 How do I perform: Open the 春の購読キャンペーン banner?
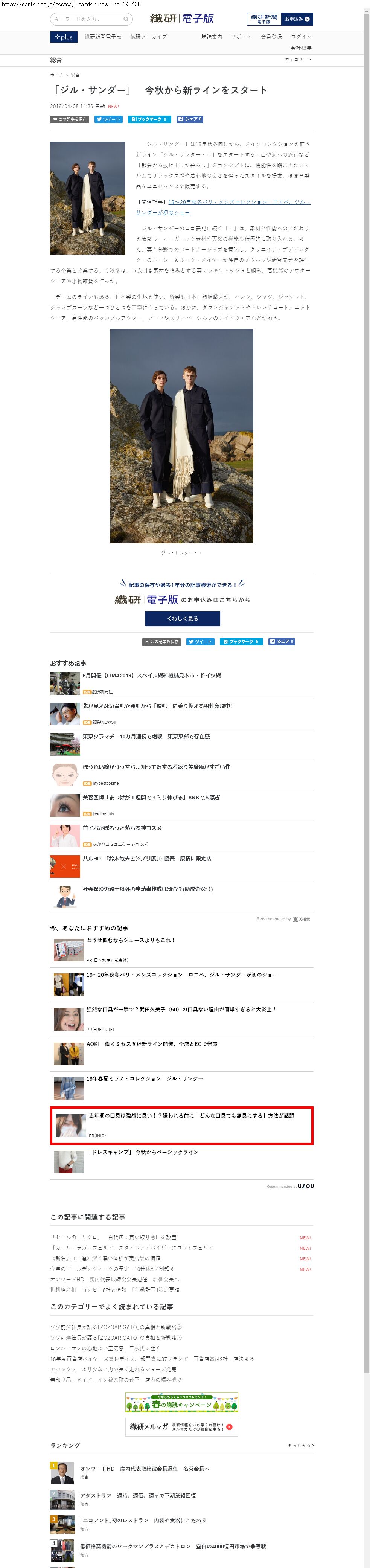click(181, 1402)
